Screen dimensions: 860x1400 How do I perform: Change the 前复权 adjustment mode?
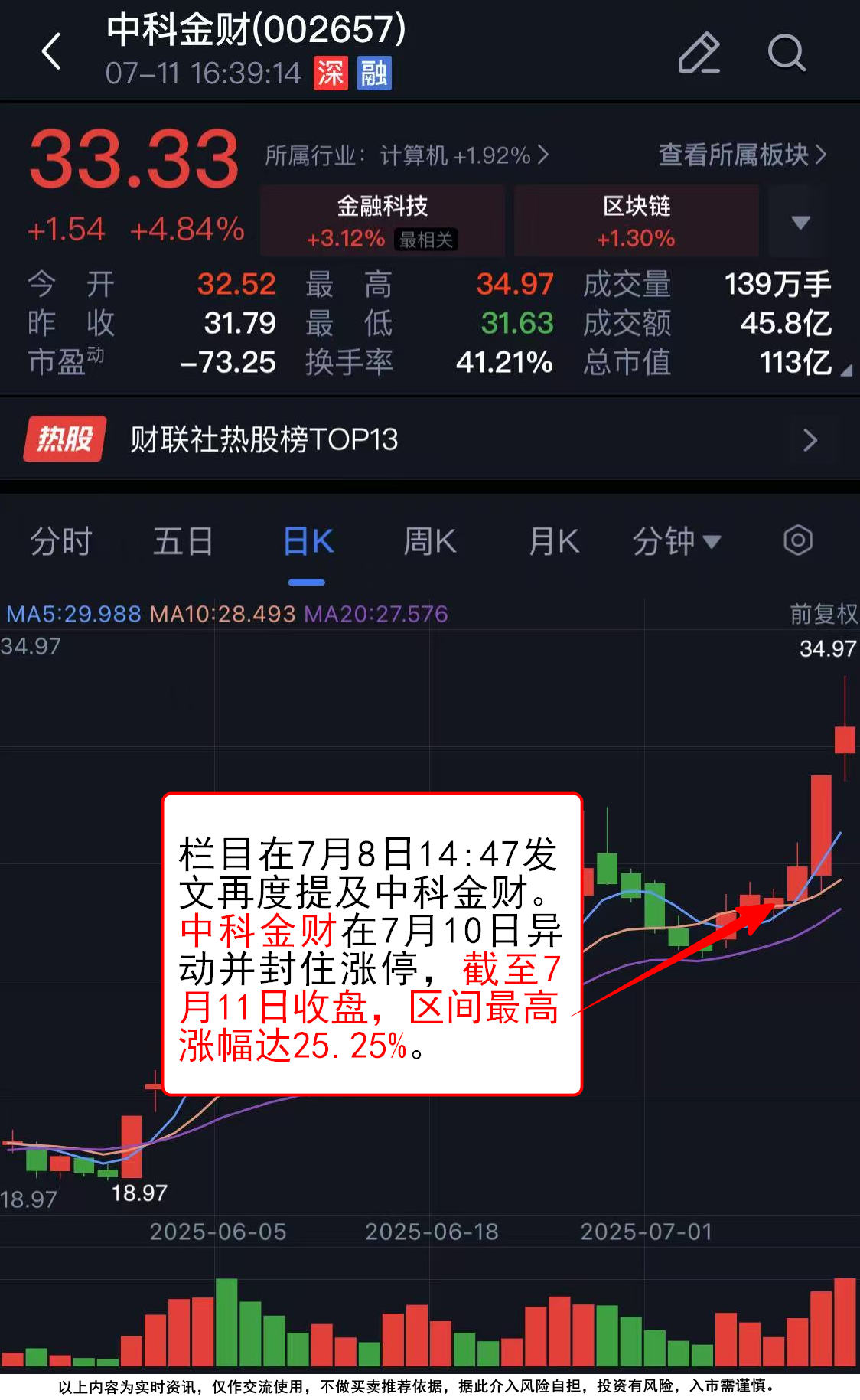pyautogui.click(x=823, y=613)
